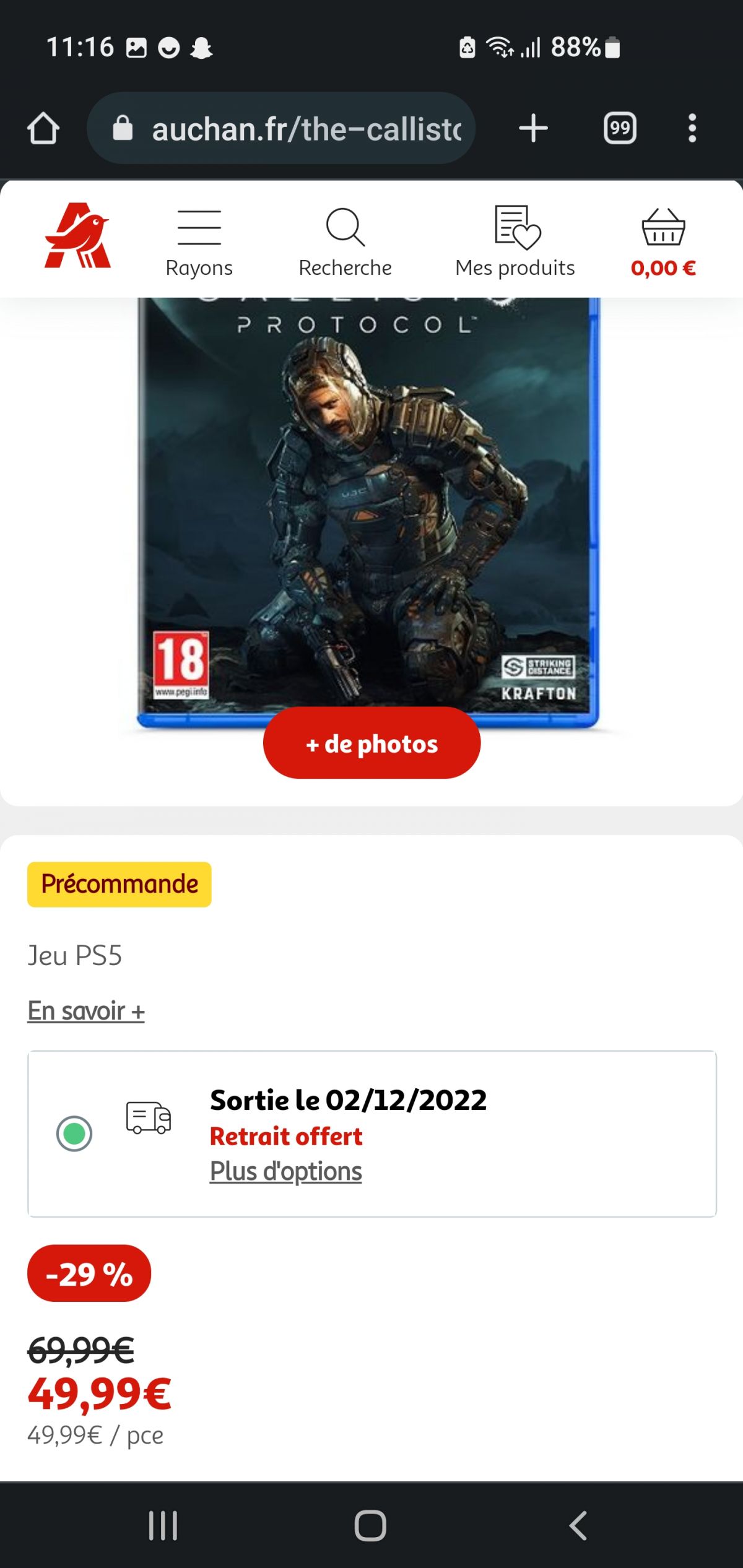Follow the En savoir + link
This screenshot has width=743, height=1568.
[x=86, y=1011]
